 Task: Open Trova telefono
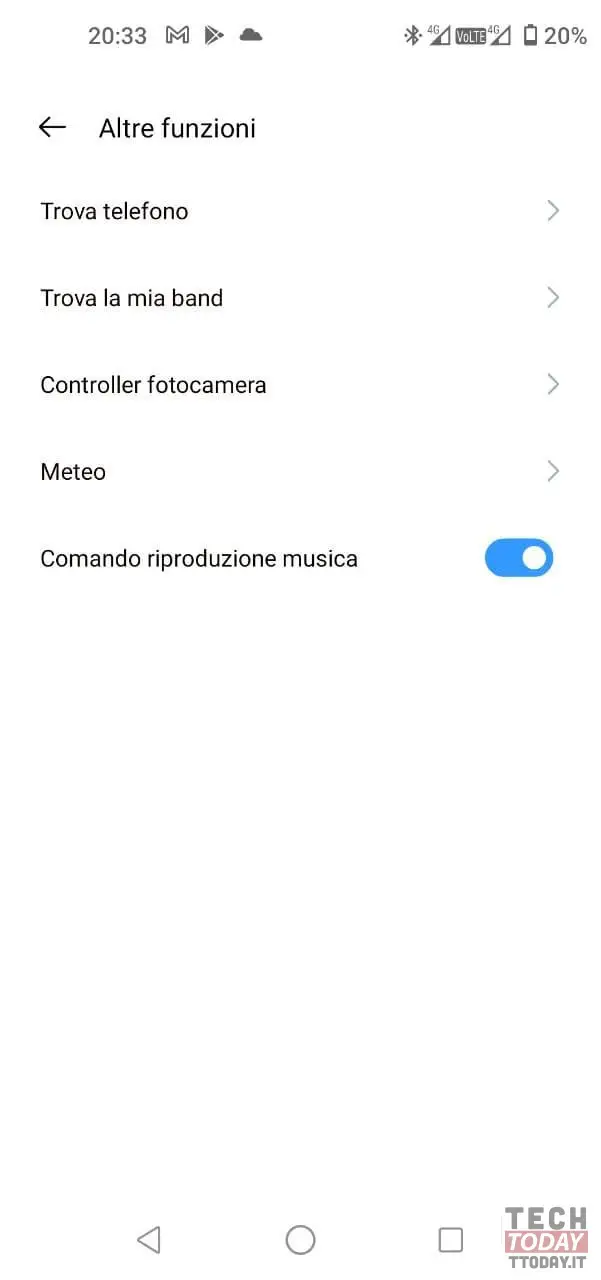click(300, 211)
